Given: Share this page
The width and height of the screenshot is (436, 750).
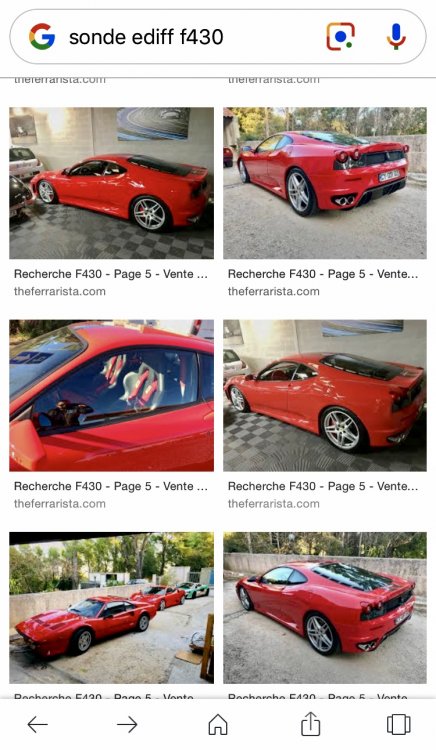Looking at the screenshot, I should coord(310,724).
